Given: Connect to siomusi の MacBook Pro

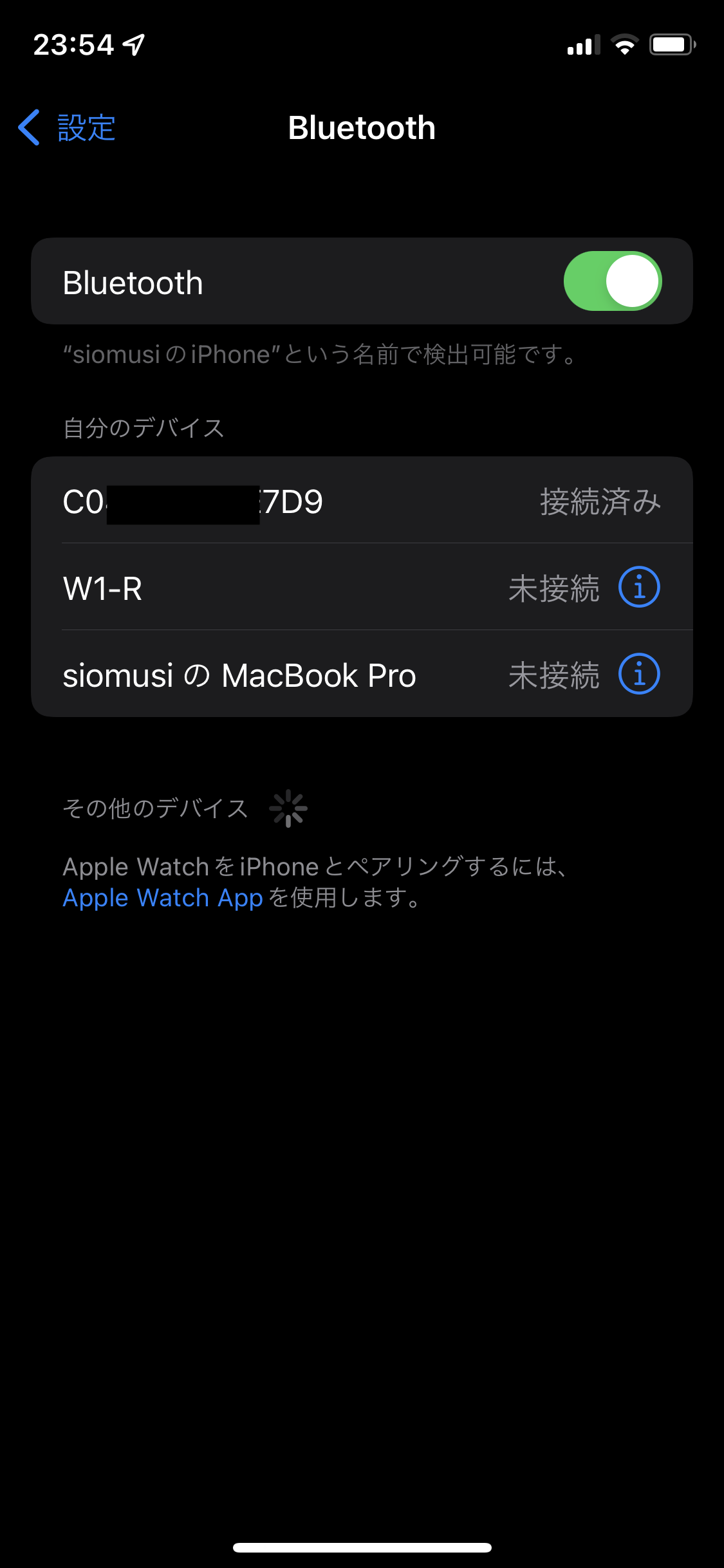Looking at the screenshot, I should (257, 675).
